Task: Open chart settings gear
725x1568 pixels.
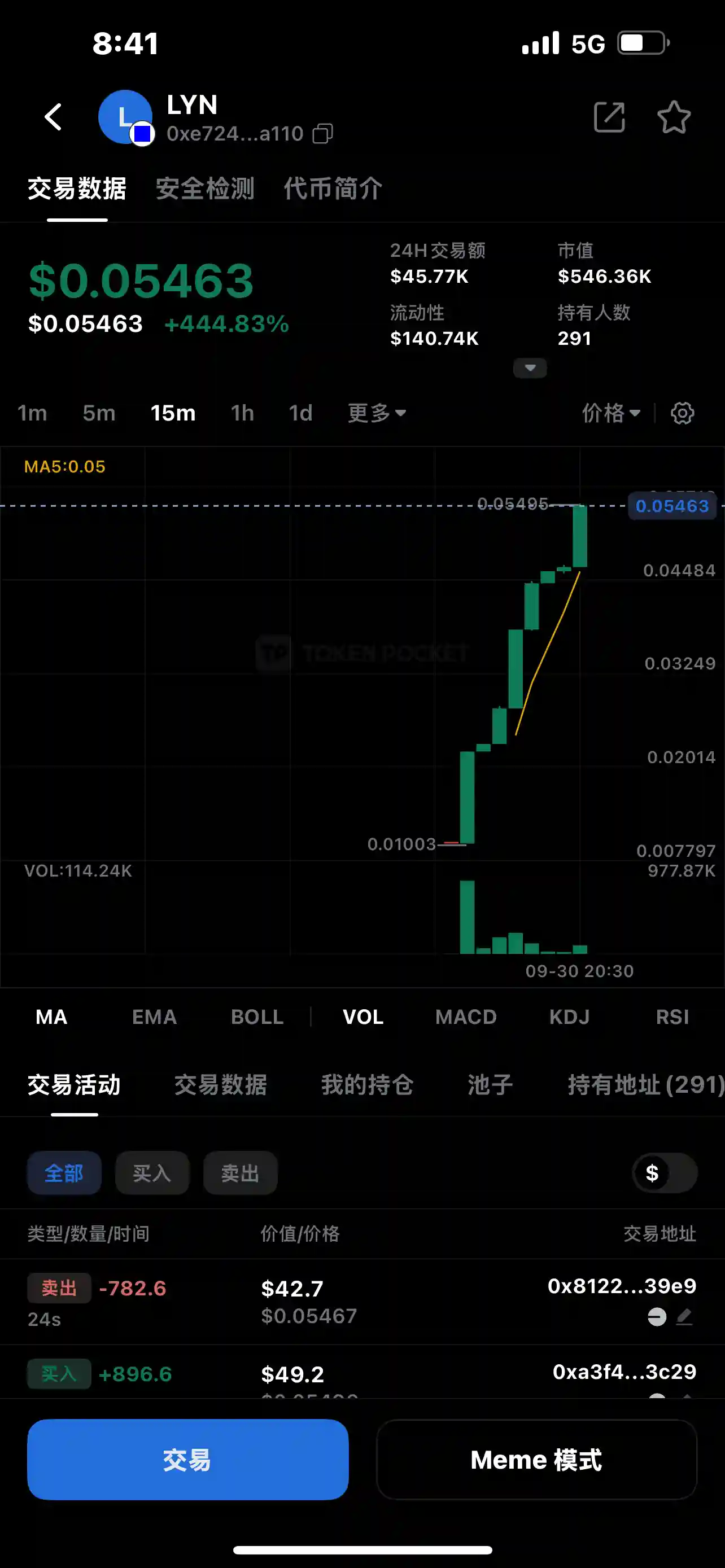Action: coord(682,413)
